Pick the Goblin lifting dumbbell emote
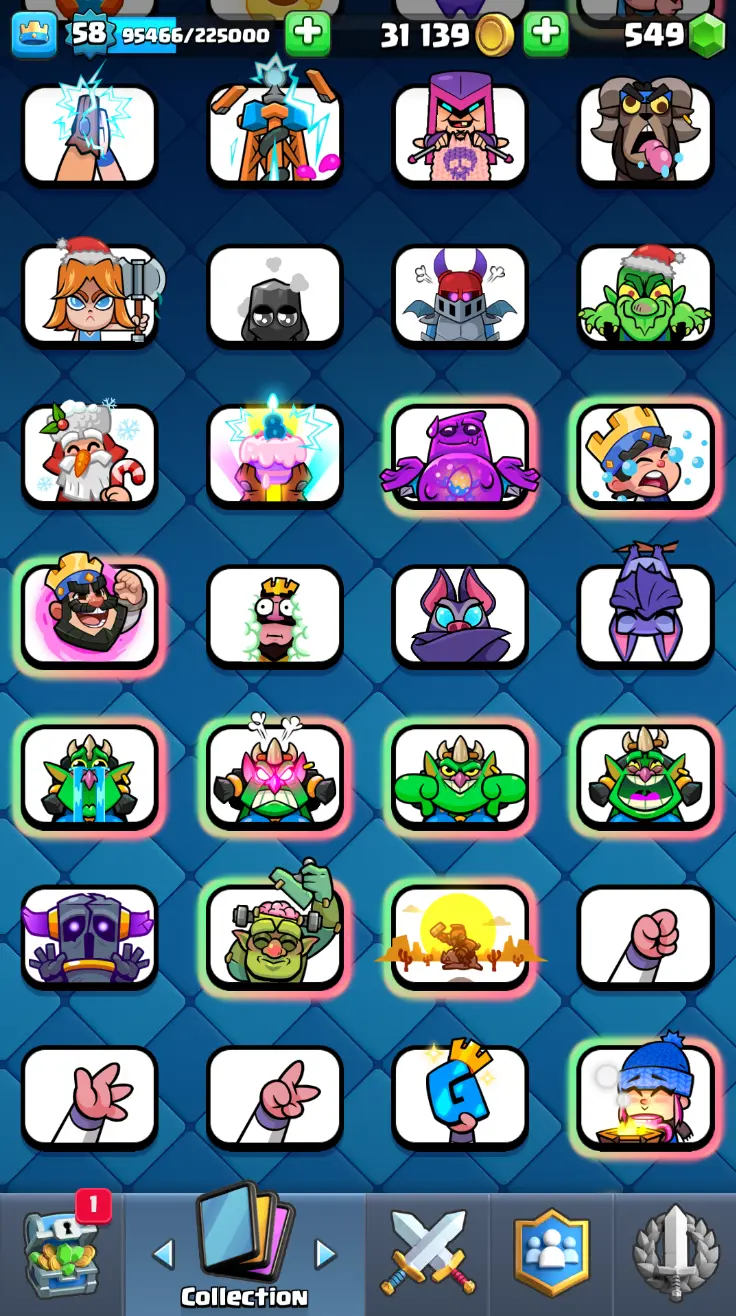The image size is (736, 1316). [275, 936]
